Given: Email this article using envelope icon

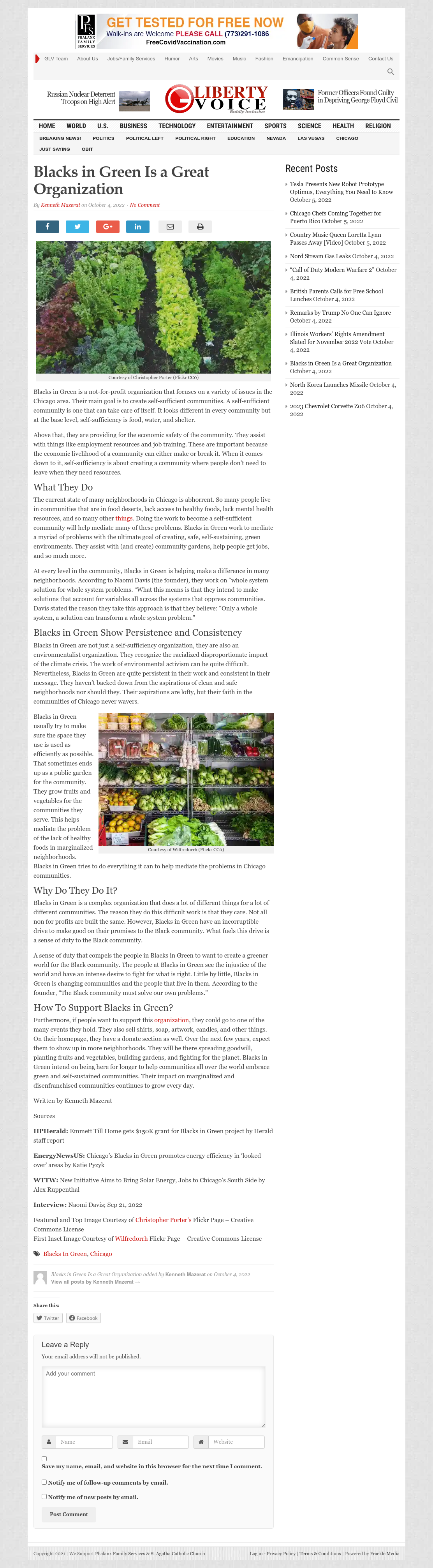Looking at the screenshot, I should tap(170, 226).
